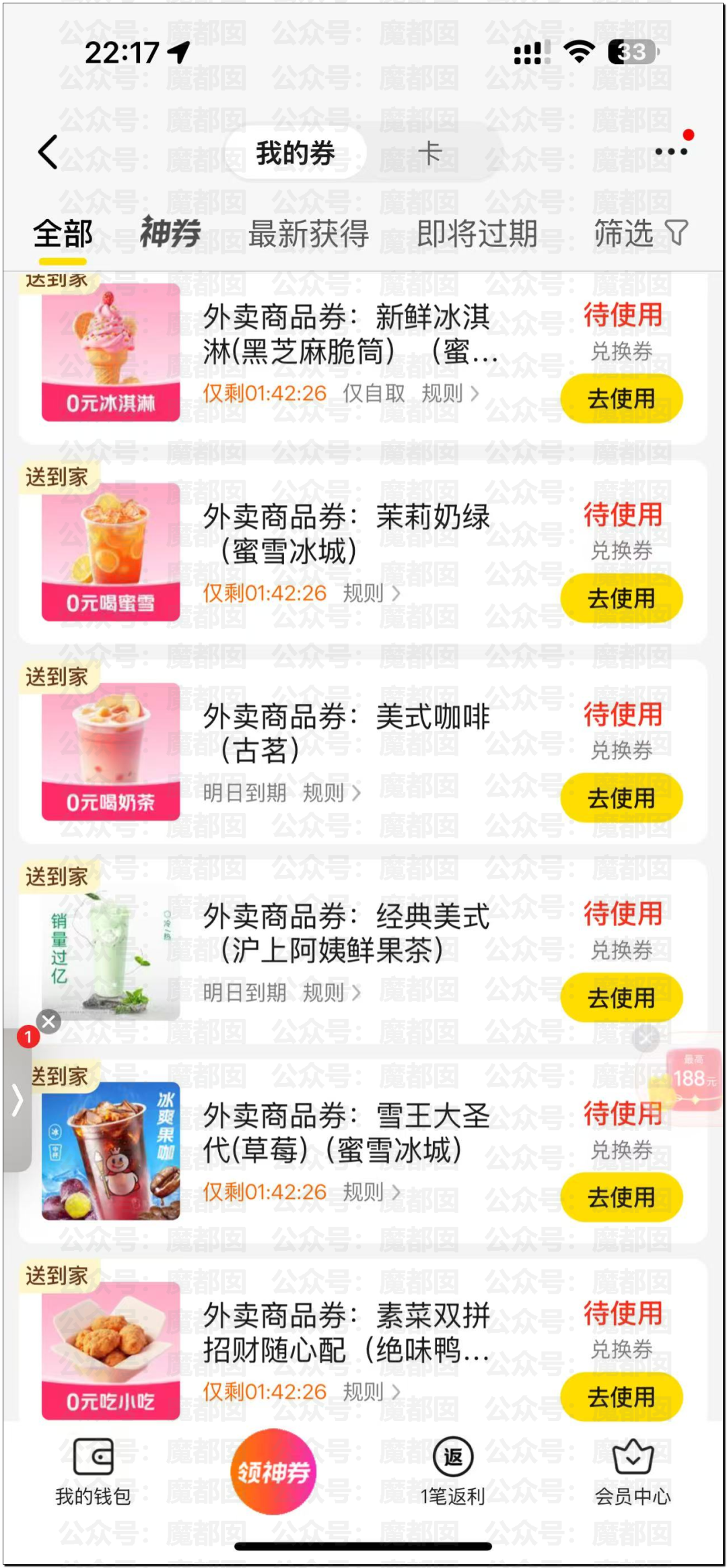Viewport: 727px width, 1568px height.
Task: Tap 去使用 on the 美式咖啡 (古茗) coupon
Action: pos(621,798)
